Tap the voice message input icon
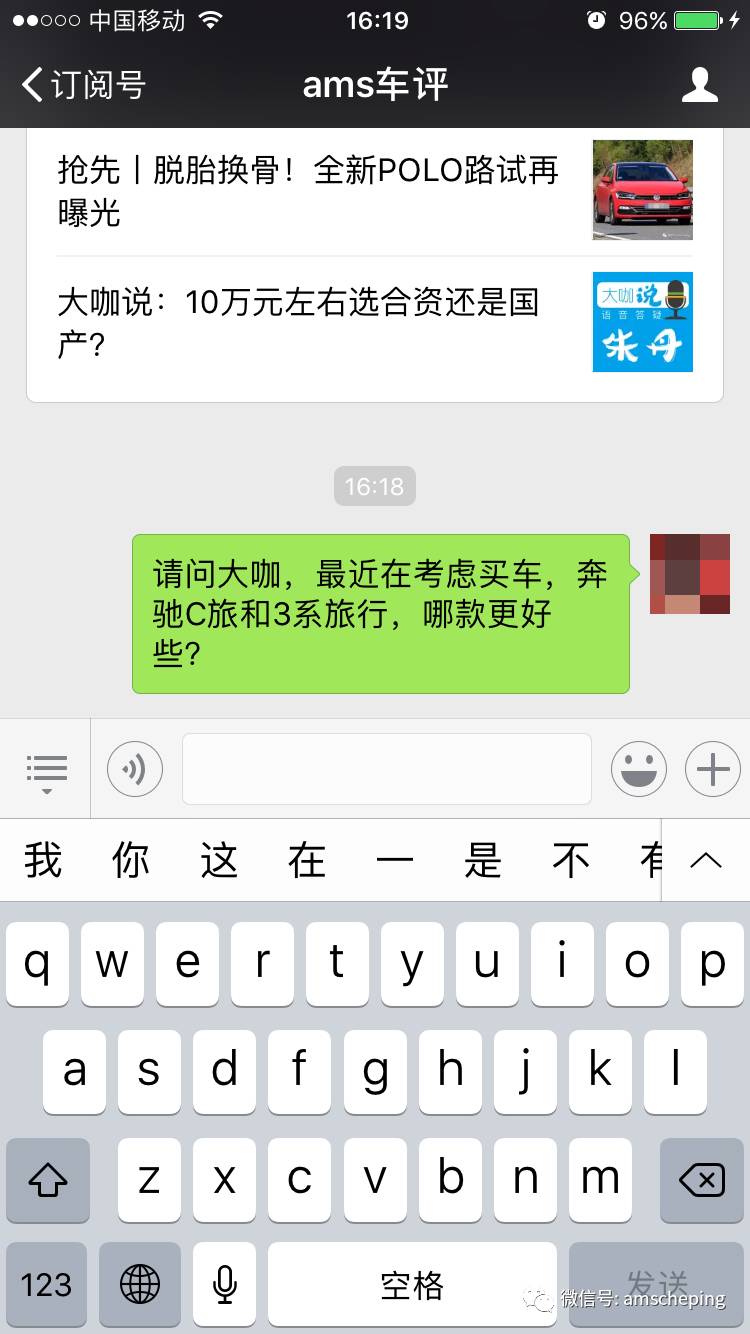The width and height of the screenshot is (750, 1334). (135, 768)
